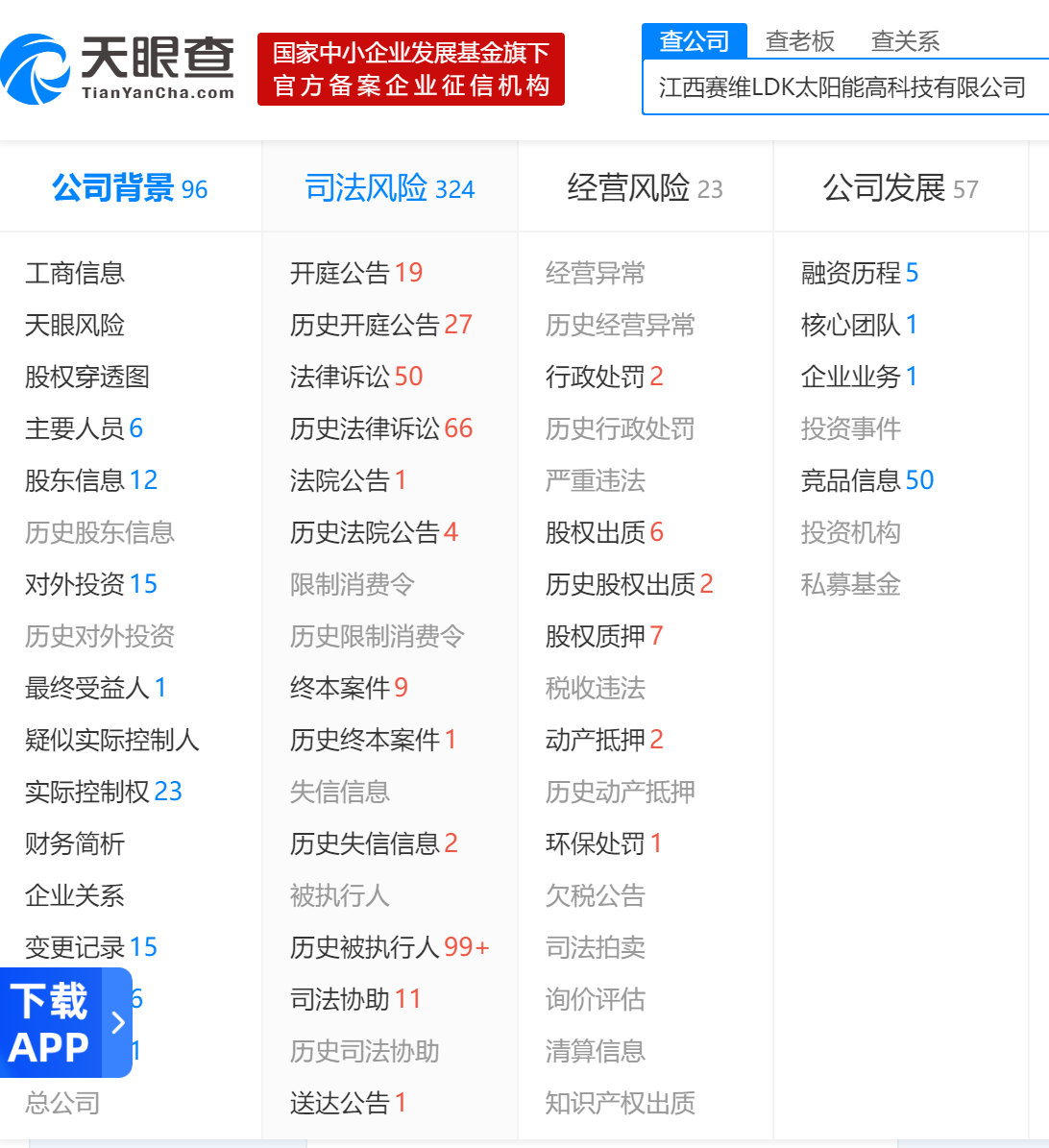The width and height of the screenshot is (1049, 1148).
Task: Open 竞品信息 competitor info
Action: click(867, 481)
